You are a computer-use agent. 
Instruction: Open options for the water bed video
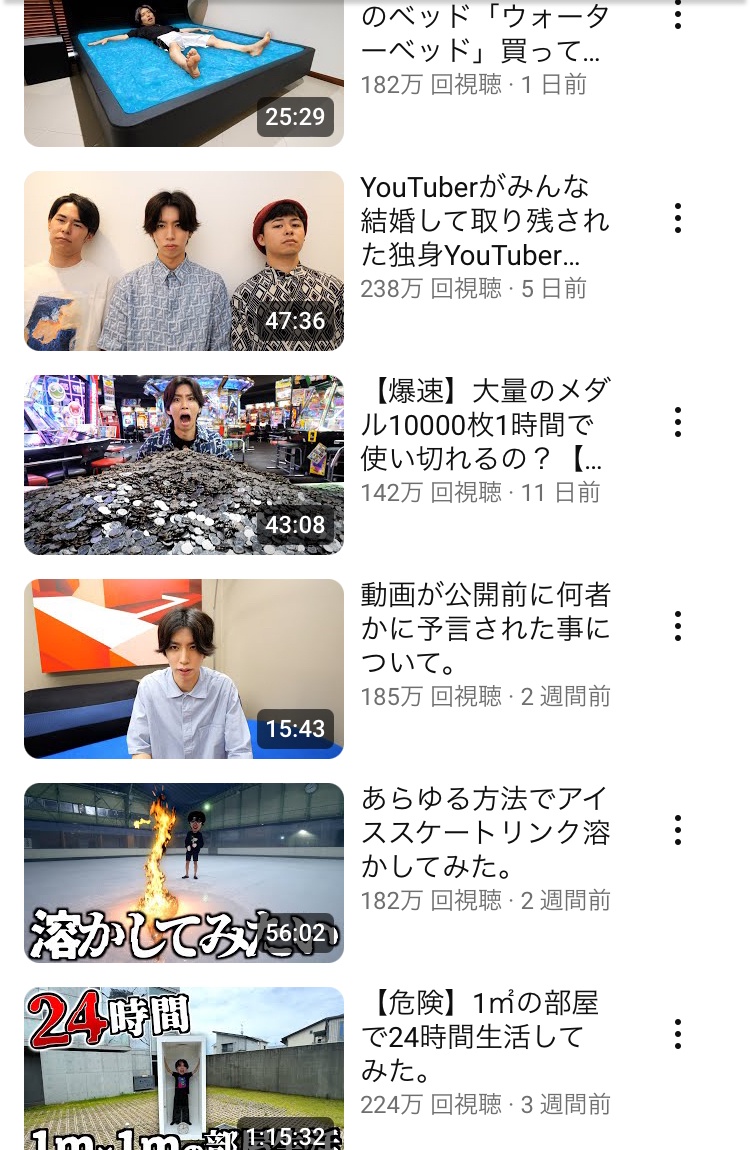click(678, 15)
